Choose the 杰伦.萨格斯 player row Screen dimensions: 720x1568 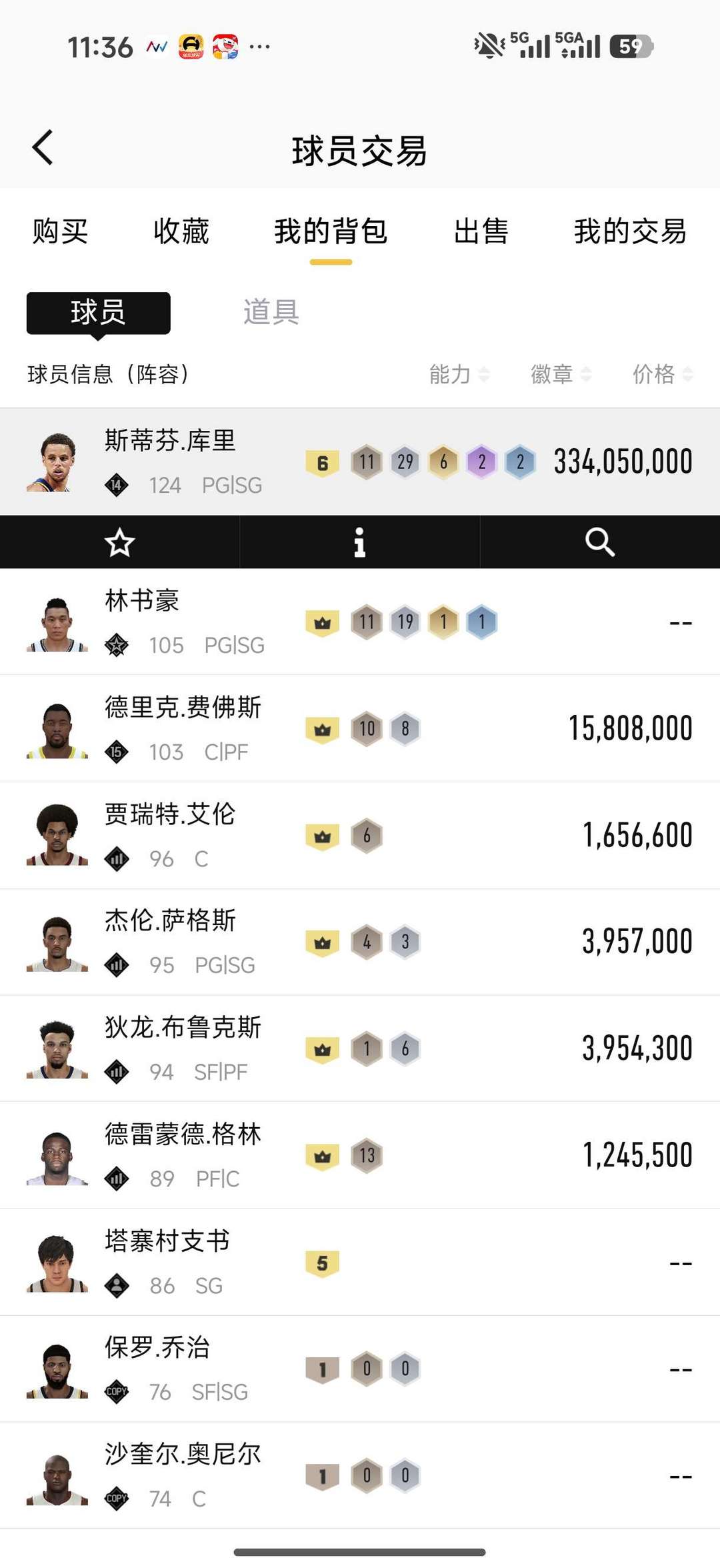[x=360, y=942]
